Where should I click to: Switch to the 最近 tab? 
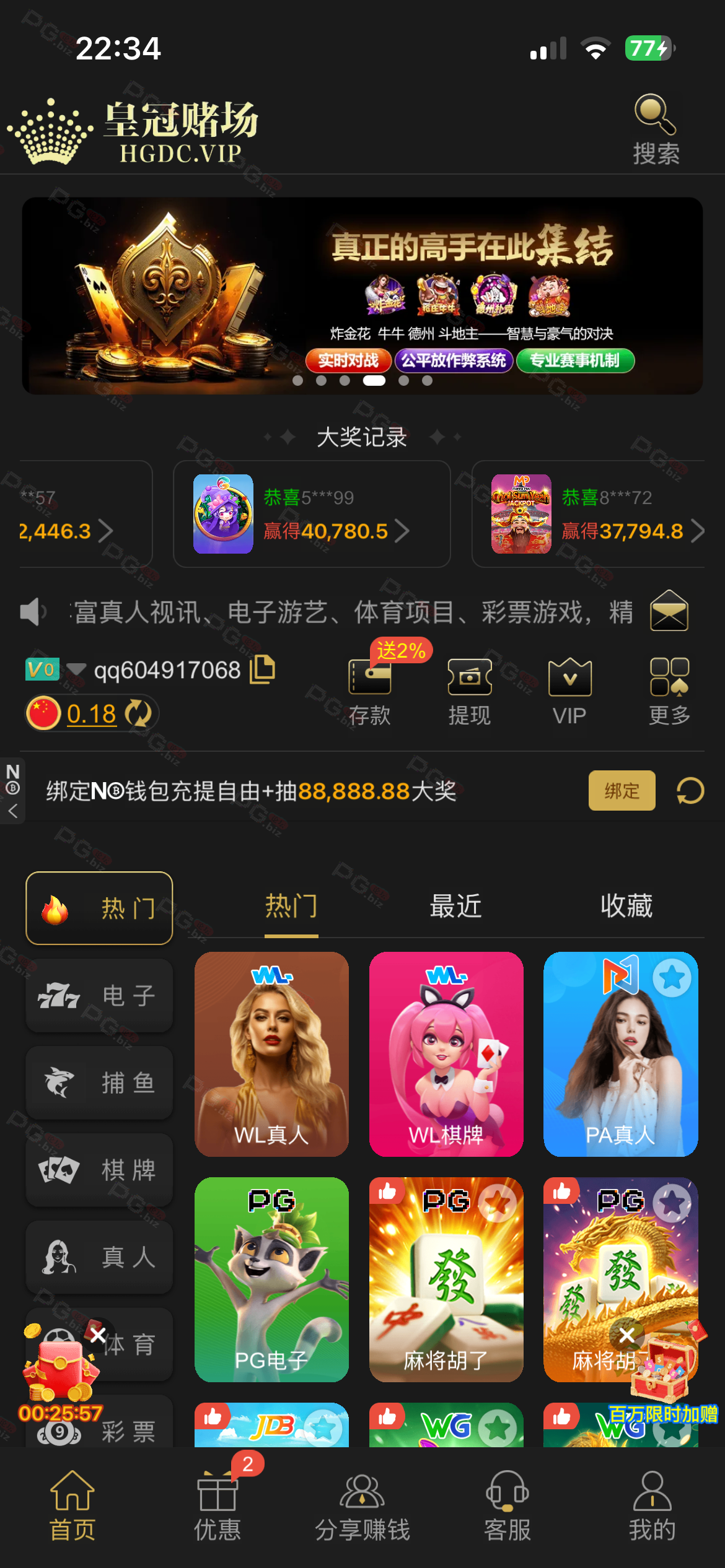[455, 907]
